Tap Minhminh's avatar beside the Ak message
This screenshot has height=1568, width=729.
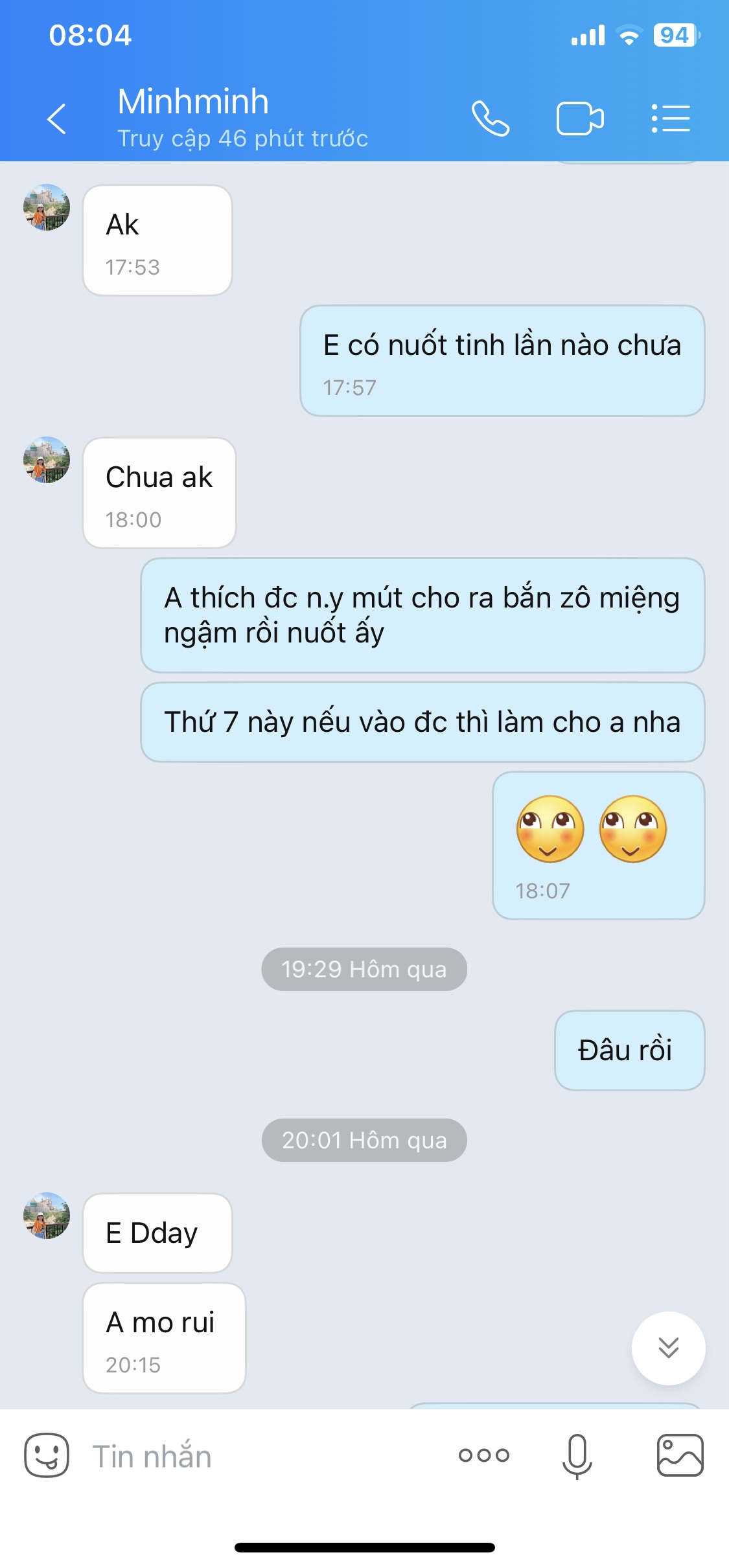point(47,207)
